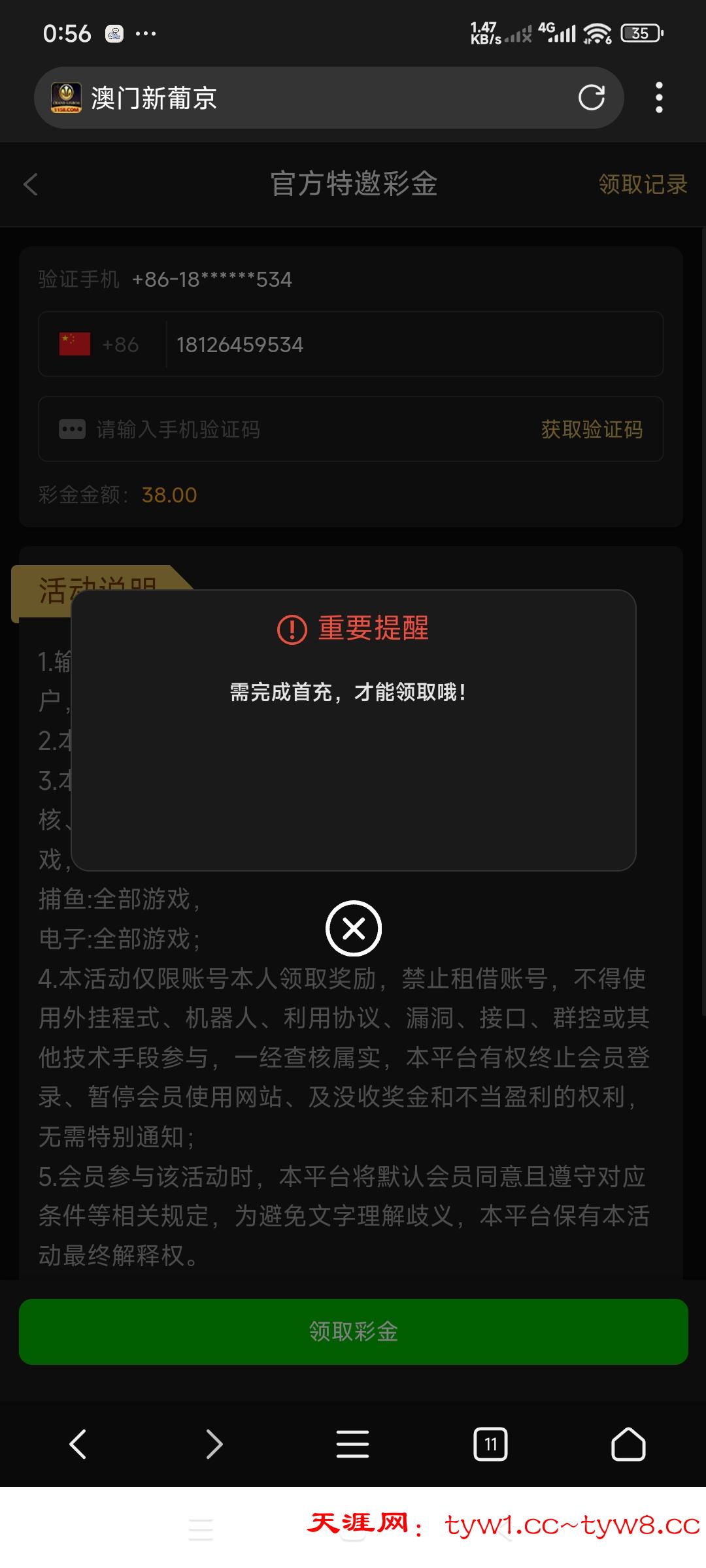Reload the page with the refresh icon
This screenshot has height=1568, width=706.
point(592,97)
